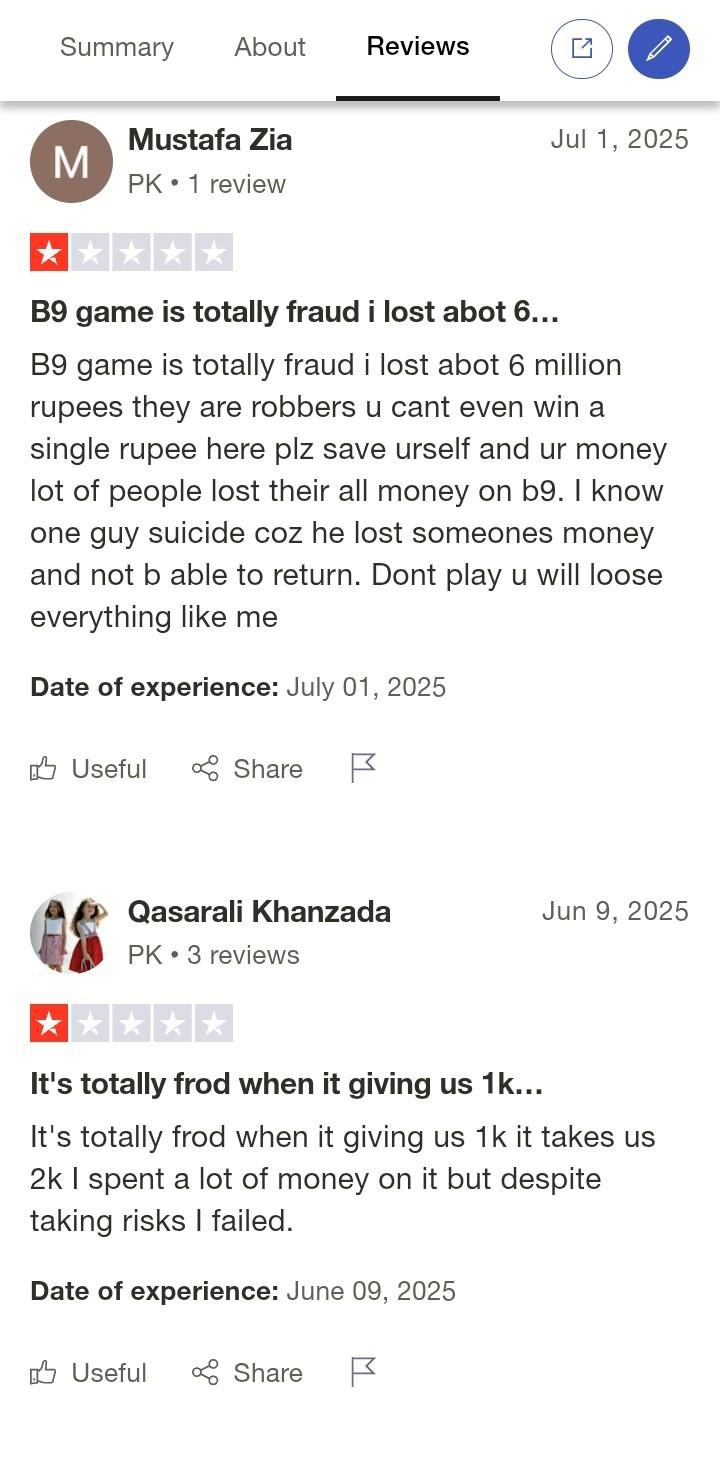Open Mustafa Zia's reviewer profile
The height and width of the screenshot is (1457, 720).
[210, 140]
